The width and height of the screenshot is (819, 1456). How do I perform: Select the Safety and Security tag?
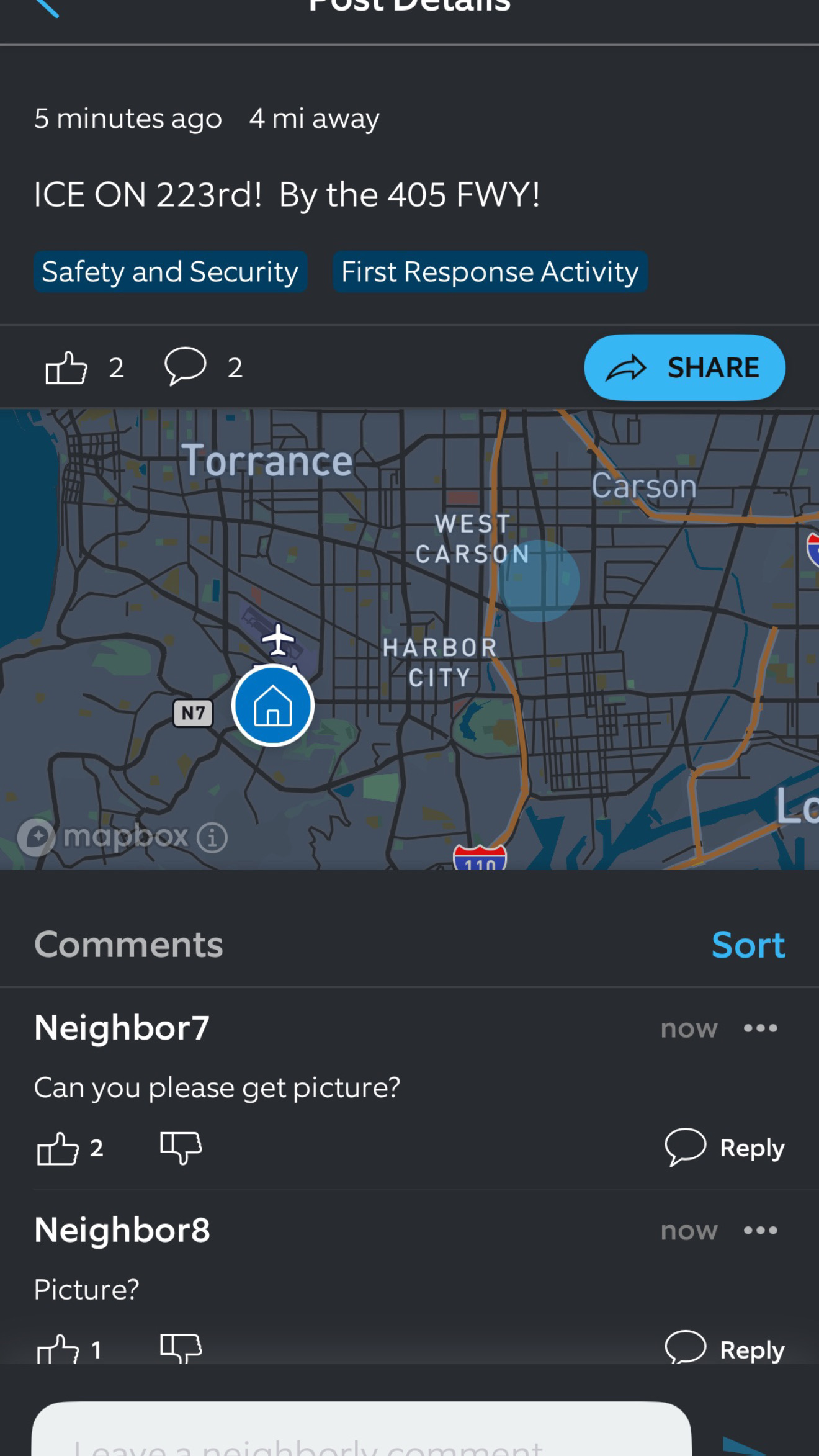[171, 272]
